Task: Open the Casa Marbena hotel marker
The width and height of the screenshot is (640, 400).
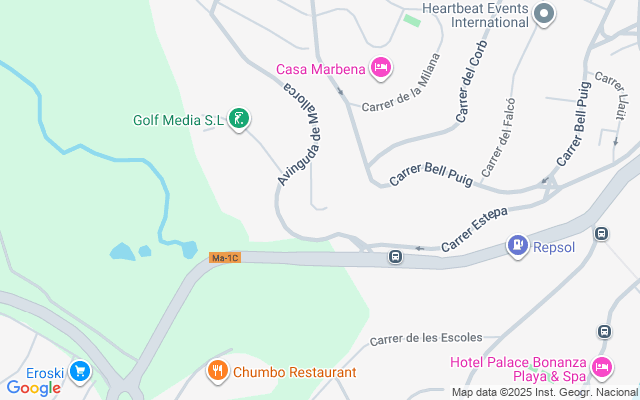Action: tap(380, 69)
